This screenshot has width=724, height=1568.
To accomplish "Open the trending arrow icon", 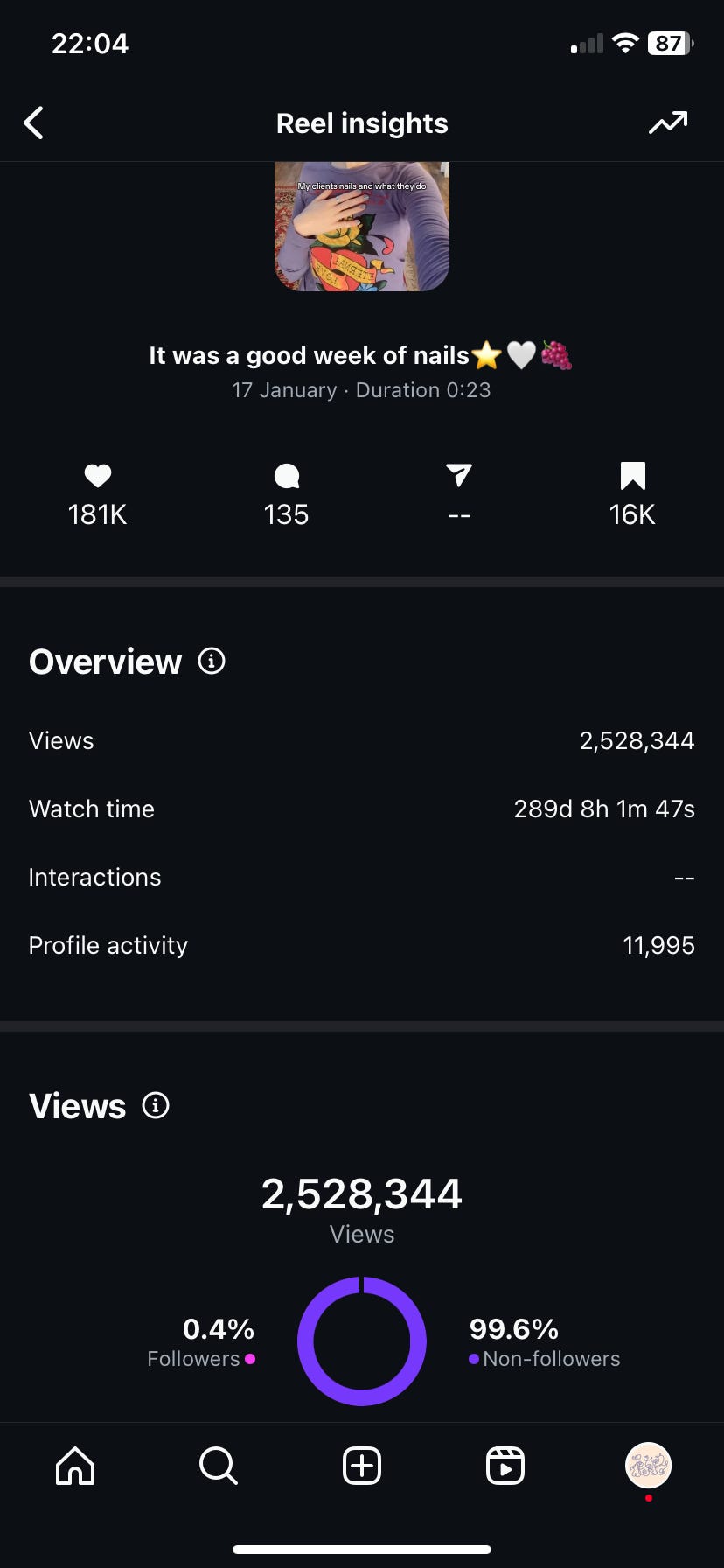I will click(x=668, y=123).
